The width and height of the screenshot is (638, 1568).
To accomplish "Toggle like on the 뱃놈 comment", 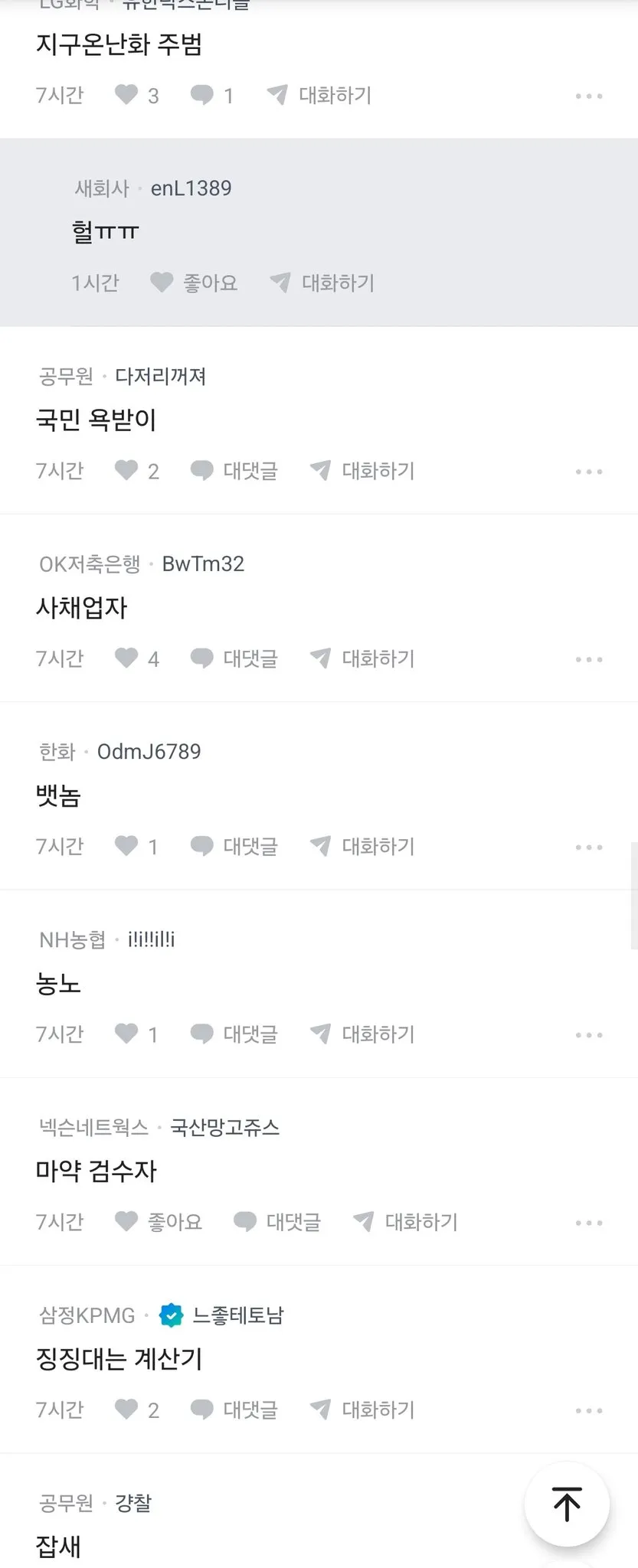I will pyautogui.click(x=126, y=846).
